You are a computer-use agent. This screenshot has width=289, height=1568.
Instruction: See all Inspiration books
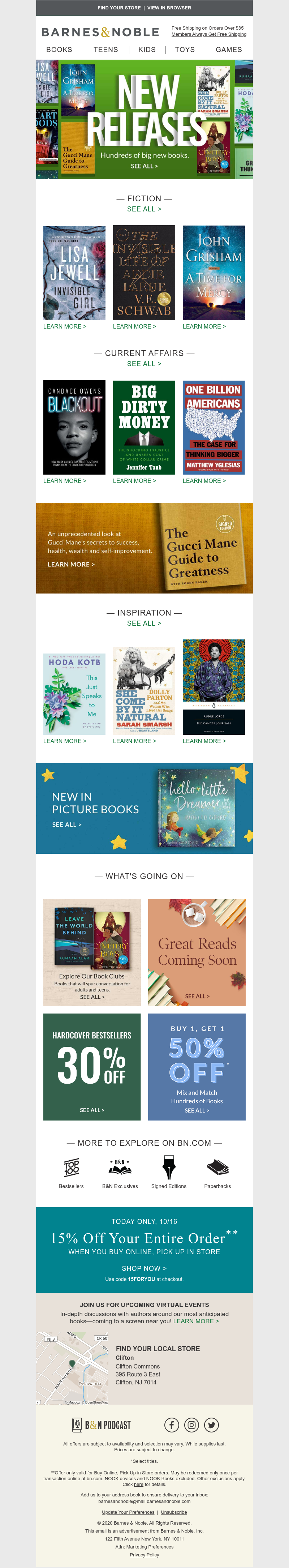144,623
